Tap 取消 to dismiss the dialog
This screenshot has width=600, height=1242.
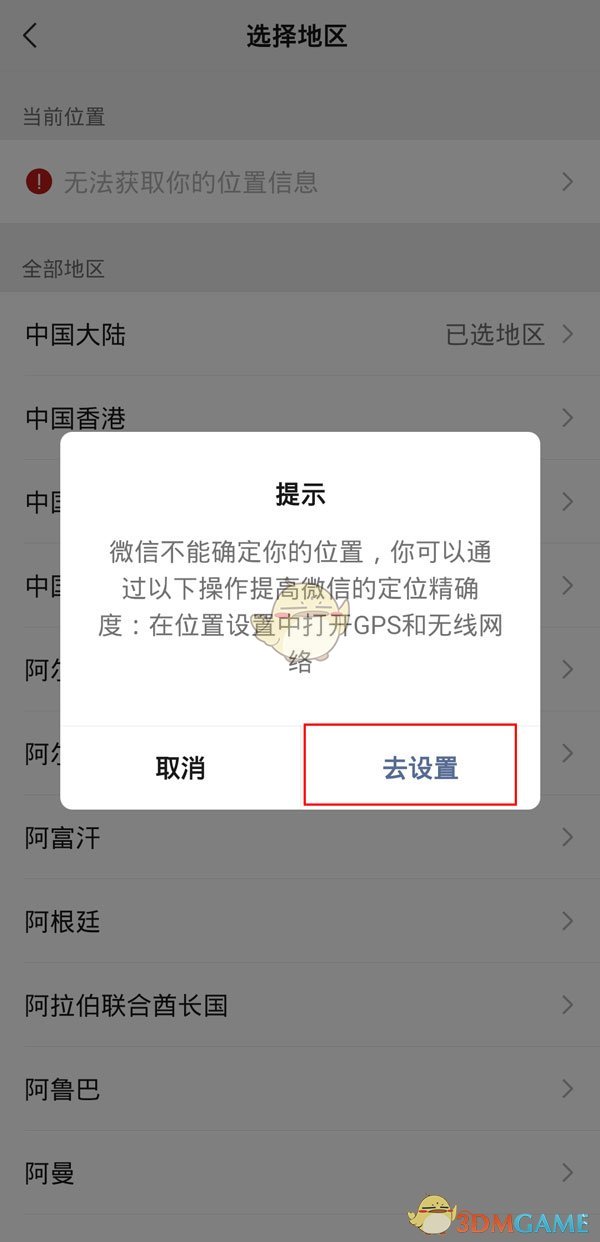point(181,767)
